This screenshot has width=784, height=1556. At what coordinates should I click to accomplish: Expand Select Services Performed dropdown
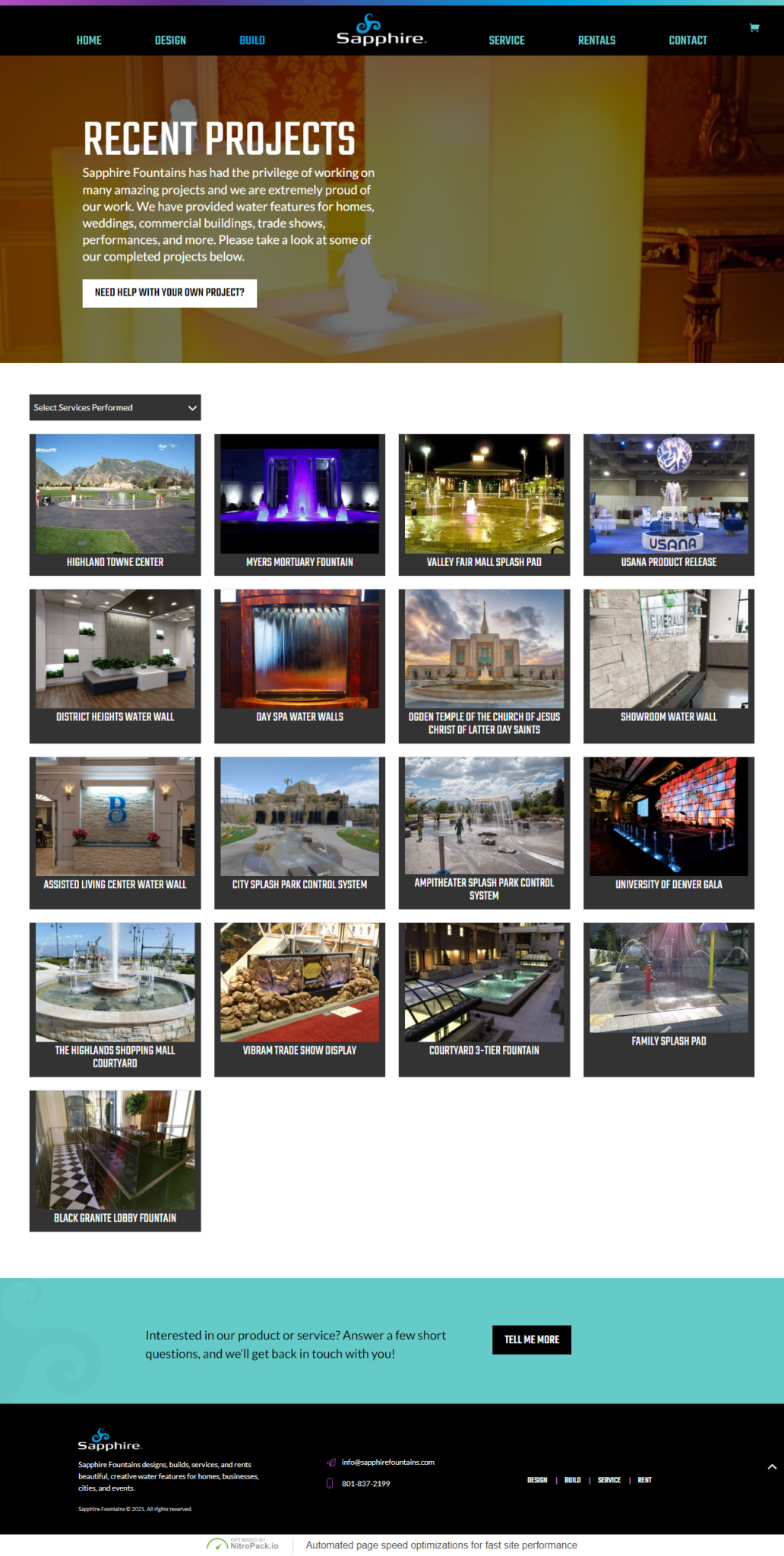click(x=115, y=408)
